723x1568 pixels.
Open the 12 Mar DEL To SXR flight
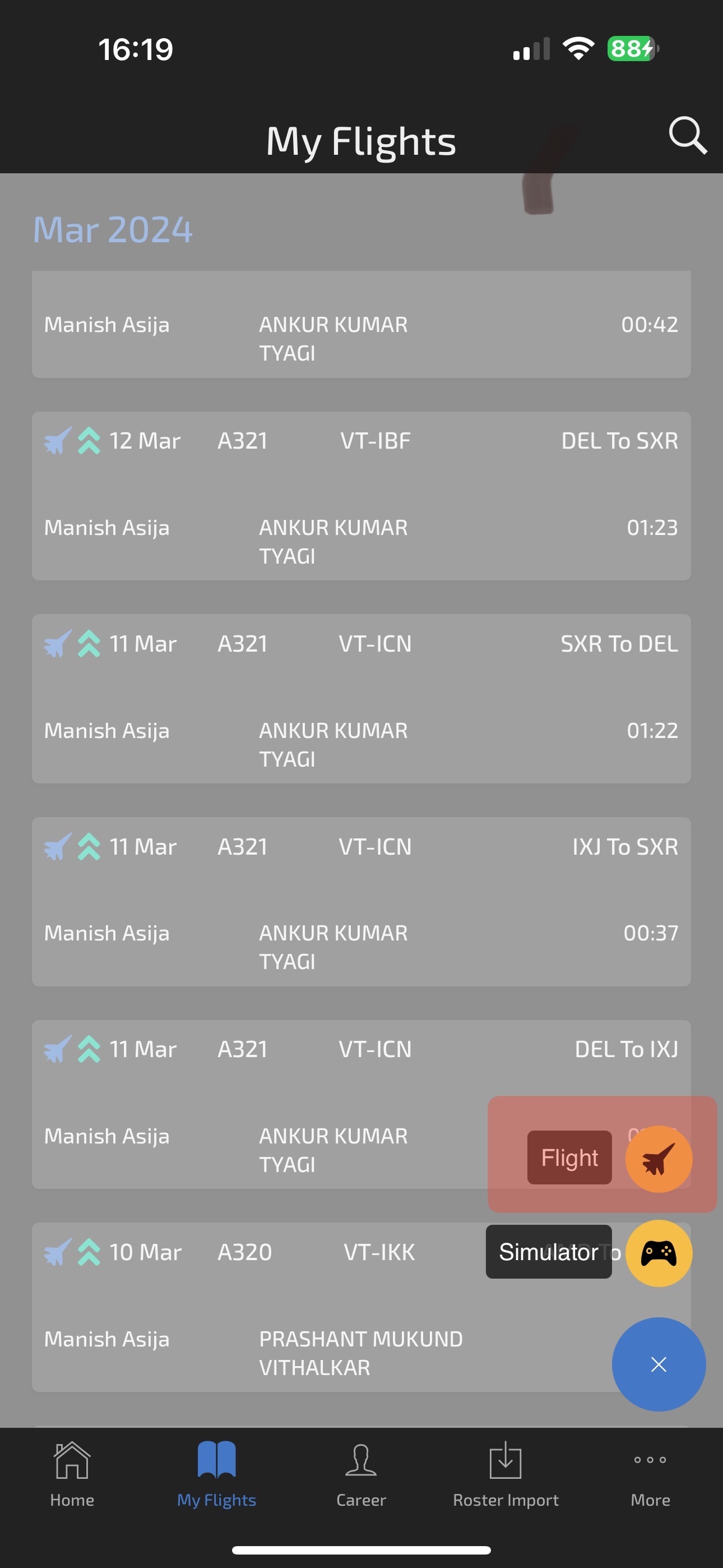point(361,496)
